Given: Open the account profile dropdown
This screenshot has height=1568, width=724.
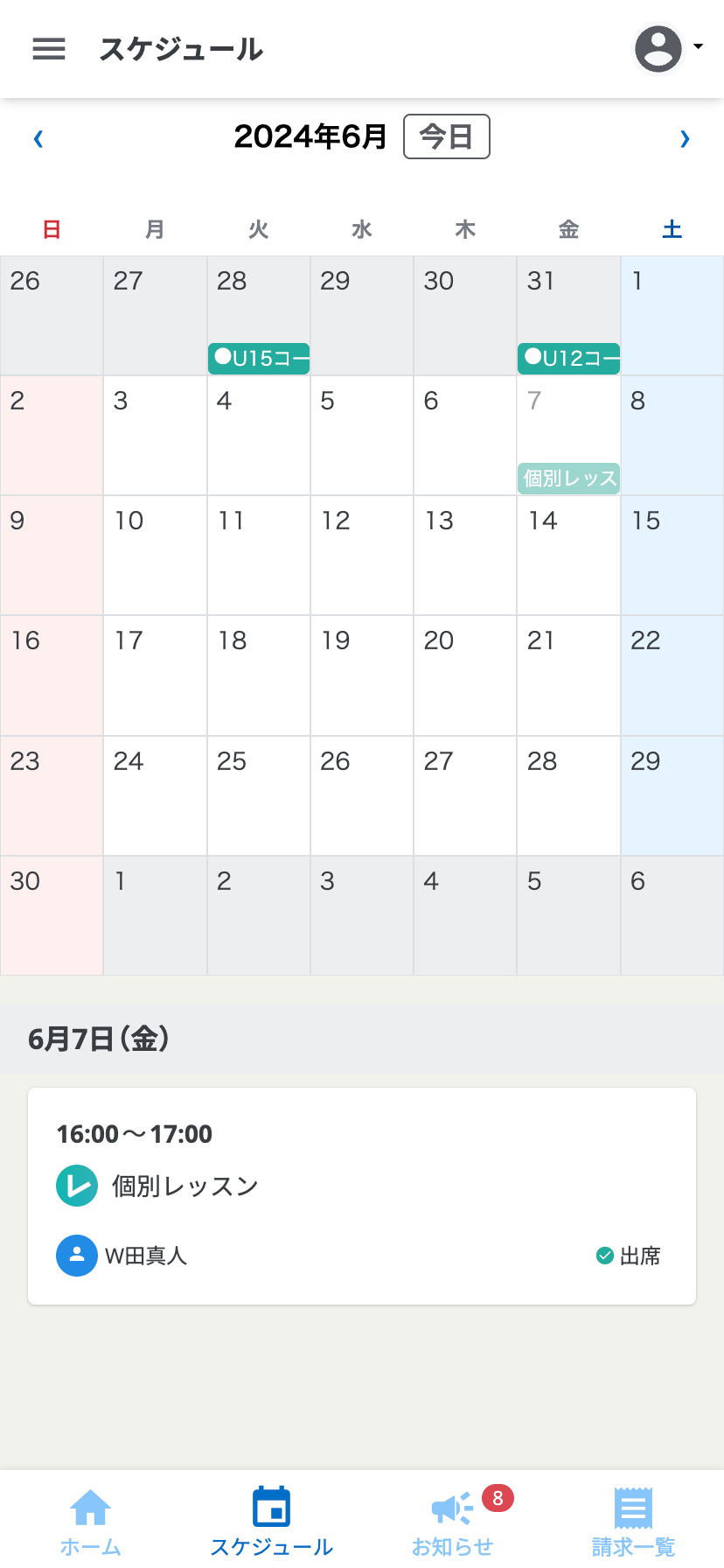Looking at the screenshot, I should 668,49.
